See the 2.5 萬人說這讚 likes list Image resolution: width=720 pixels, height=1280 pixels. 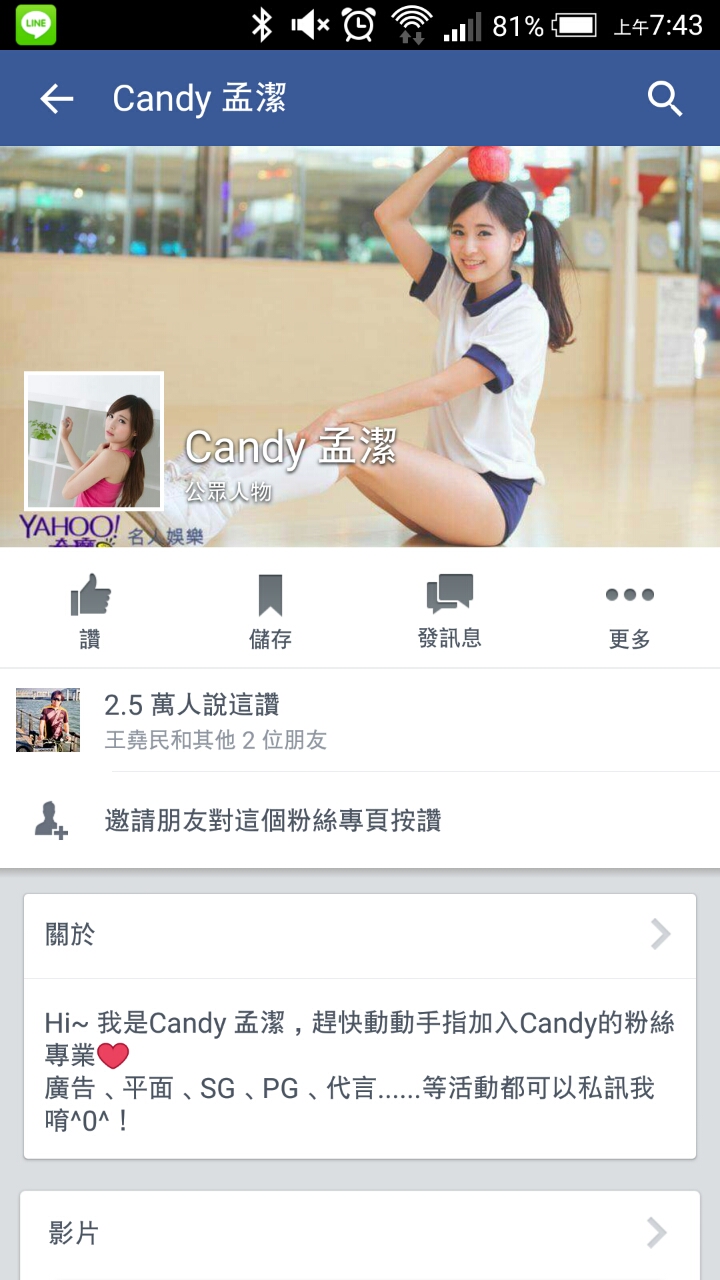[x=360, y=720]
